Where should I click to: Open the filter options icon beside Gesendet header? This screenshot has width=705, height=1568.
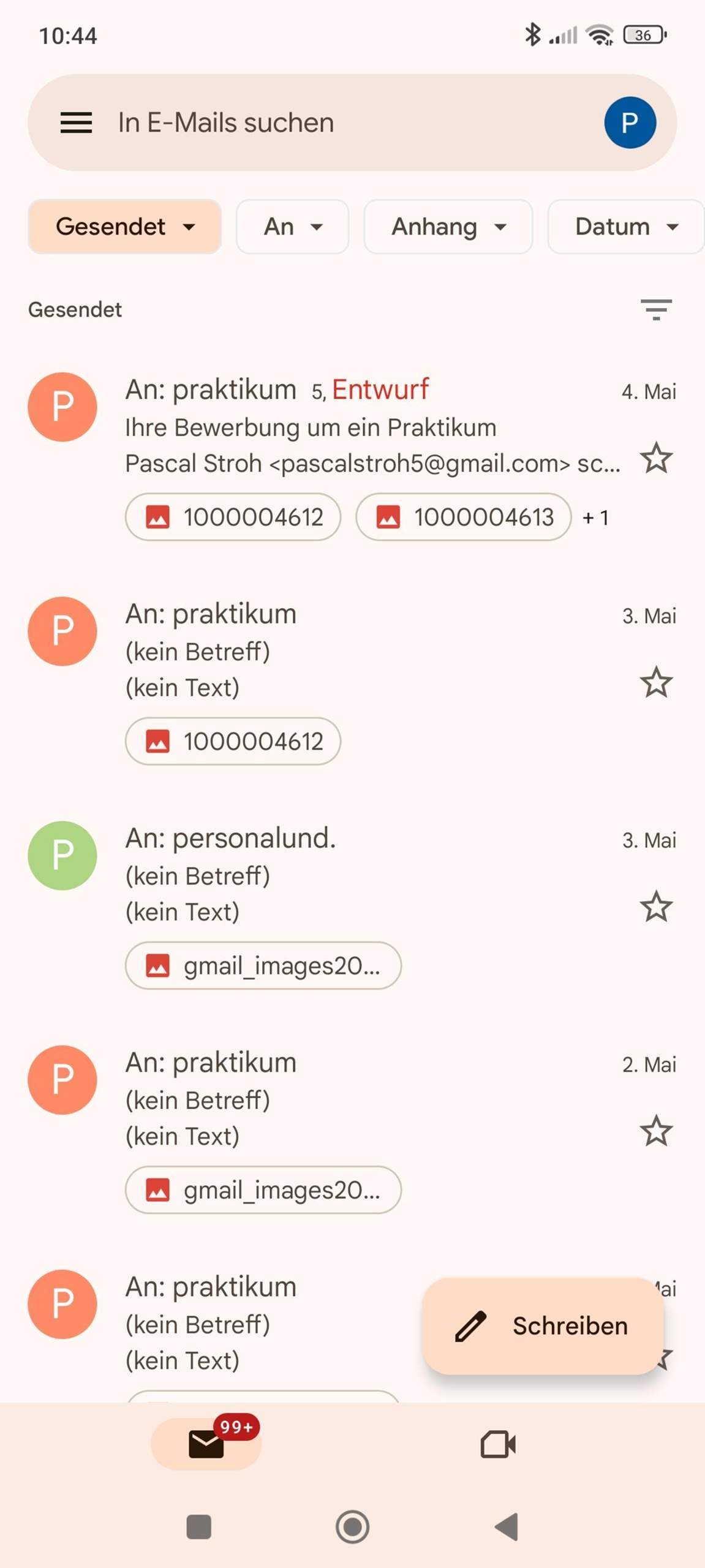(x=656, y=309)
